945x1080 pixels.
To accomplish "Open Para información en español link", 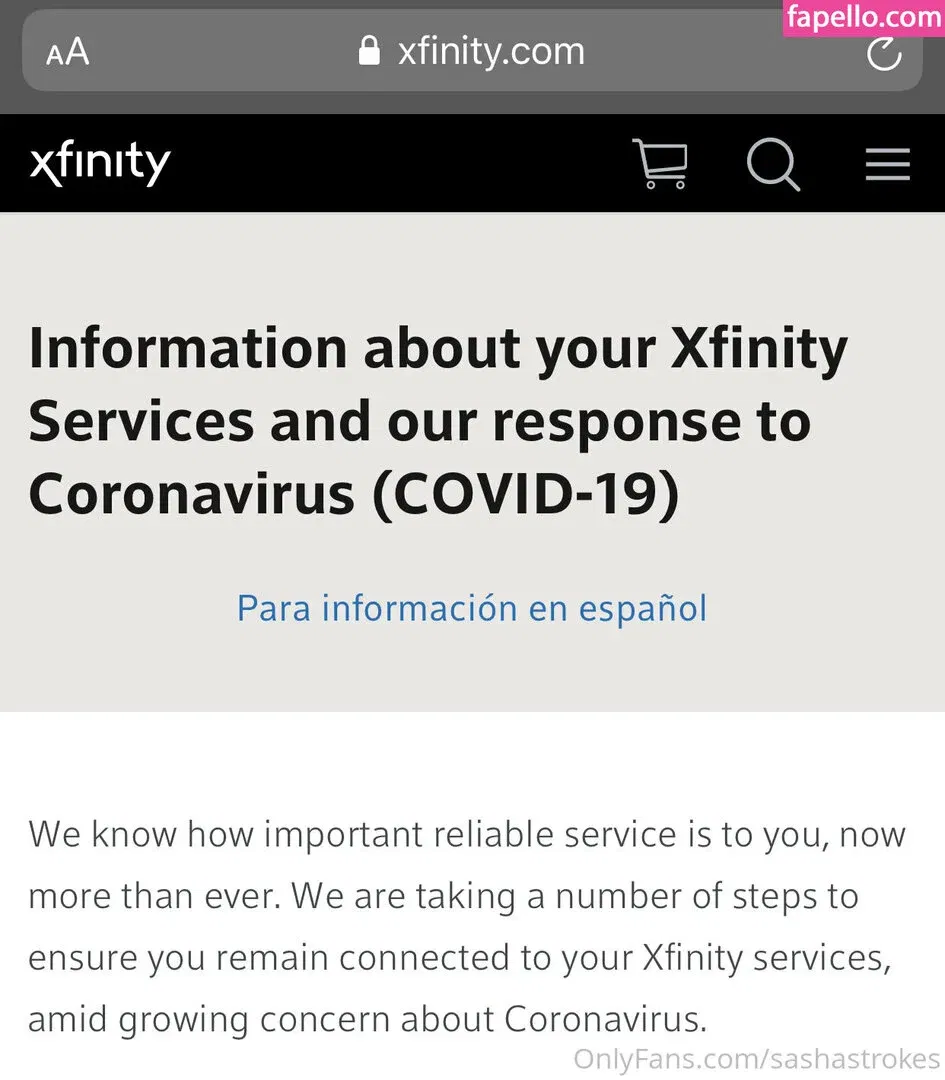I will [x=472, y=608].
